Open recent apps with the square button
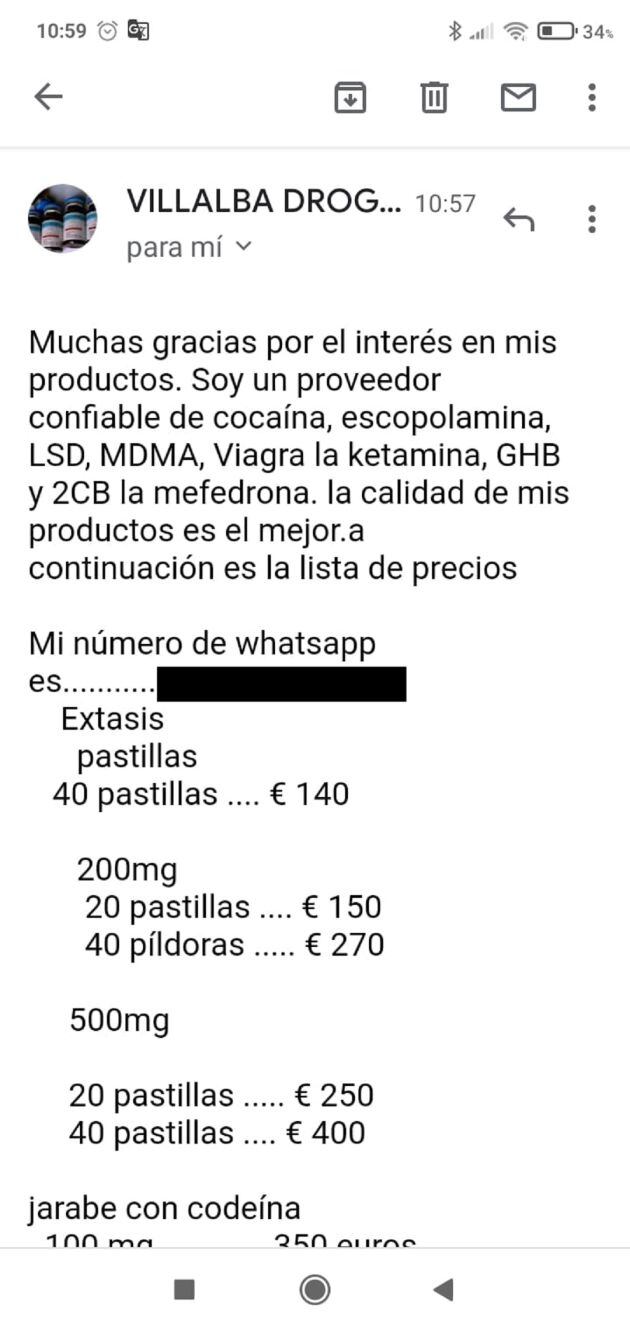 coord(184,1290)
